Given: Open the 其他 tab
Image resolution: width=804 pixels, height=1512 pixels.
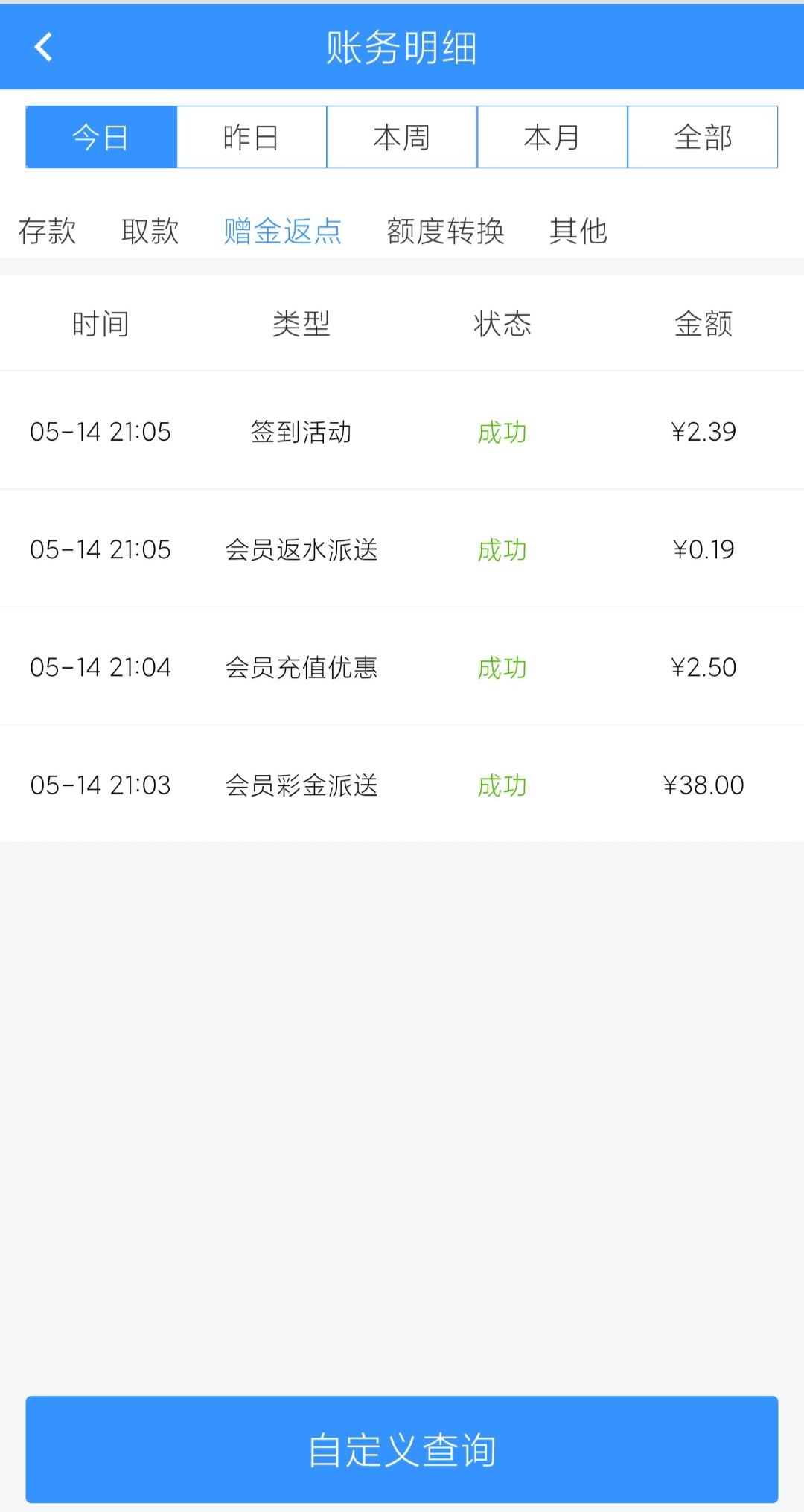Looking at the screenshot, I should (578, 231).
